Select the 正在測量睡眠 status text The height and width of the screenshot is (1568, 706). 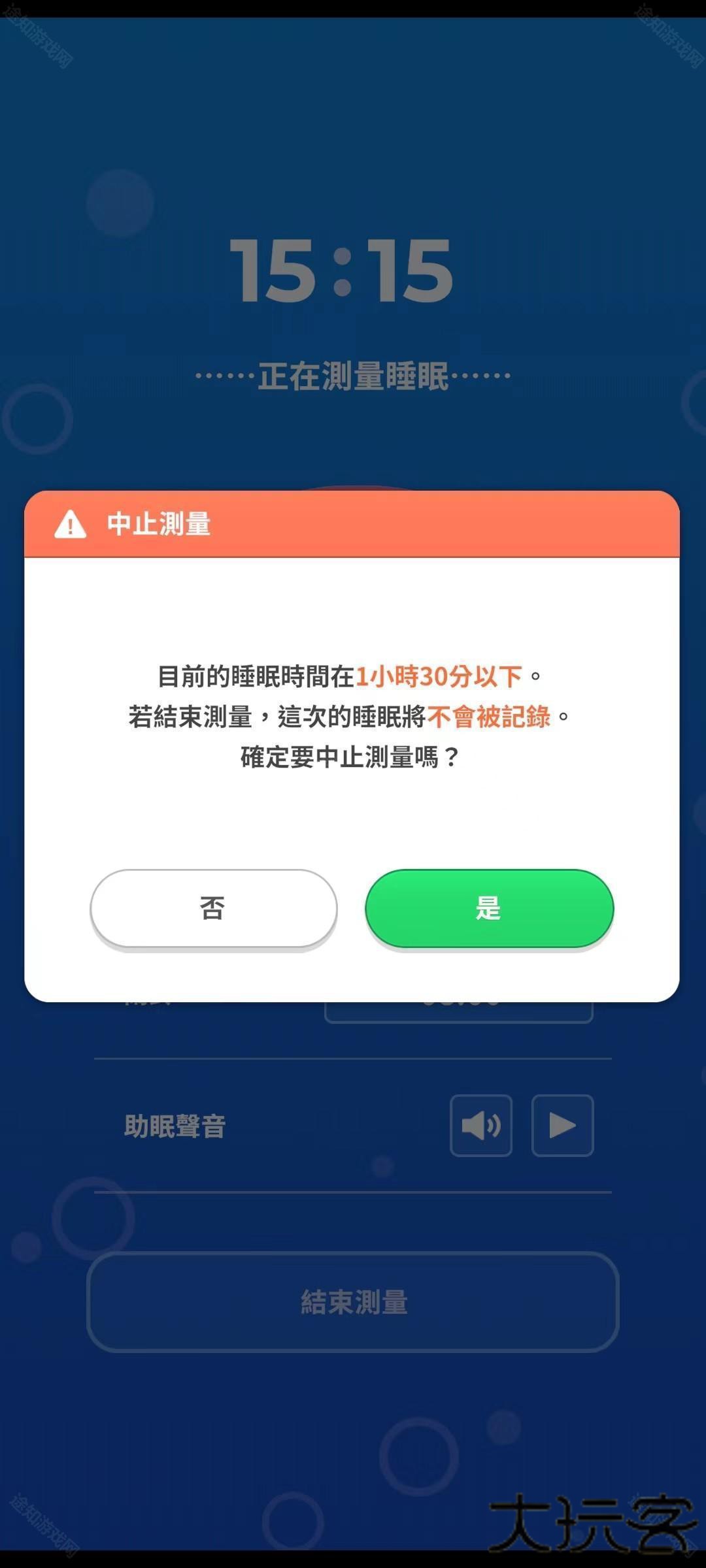pos(353,376)
